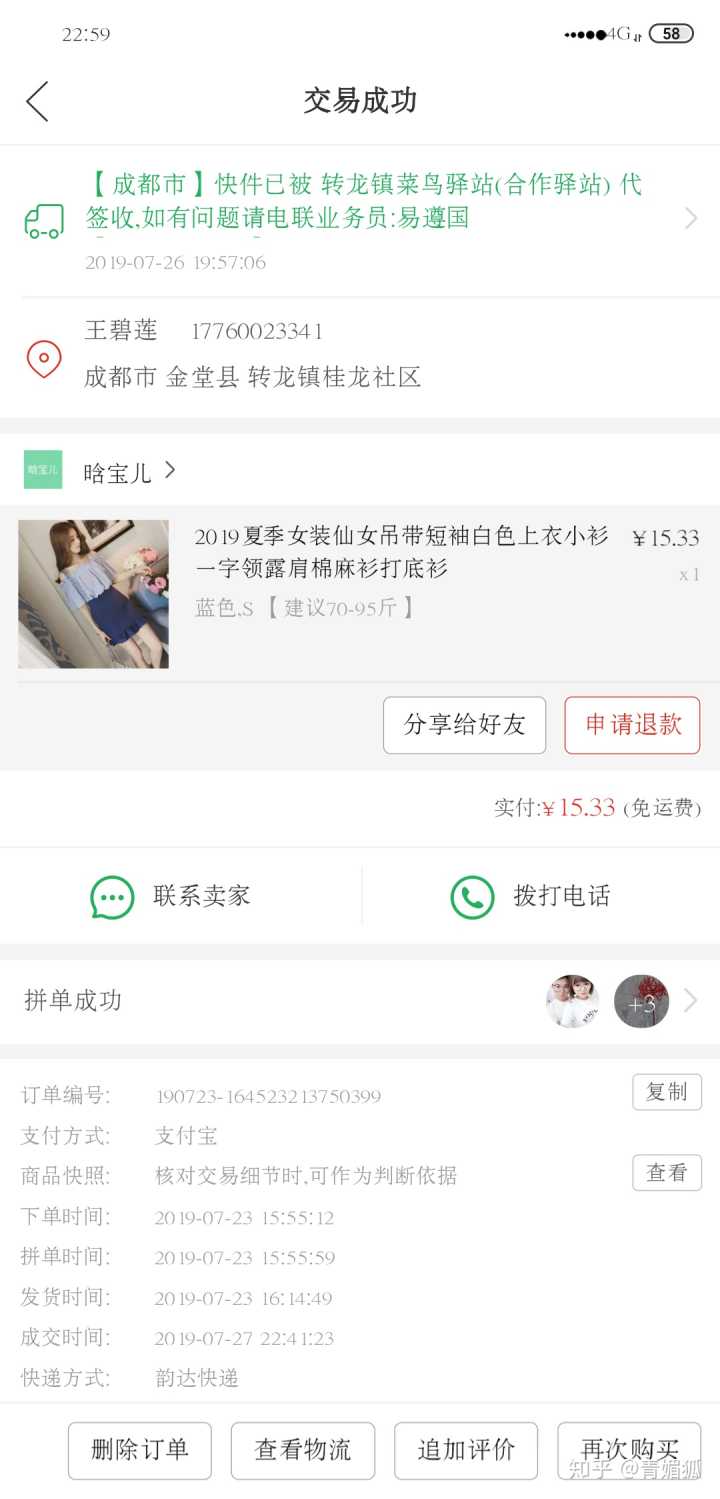720x1499 pixels.
Task: Delete this order with 删除订单
Action: click(140, 1450)
